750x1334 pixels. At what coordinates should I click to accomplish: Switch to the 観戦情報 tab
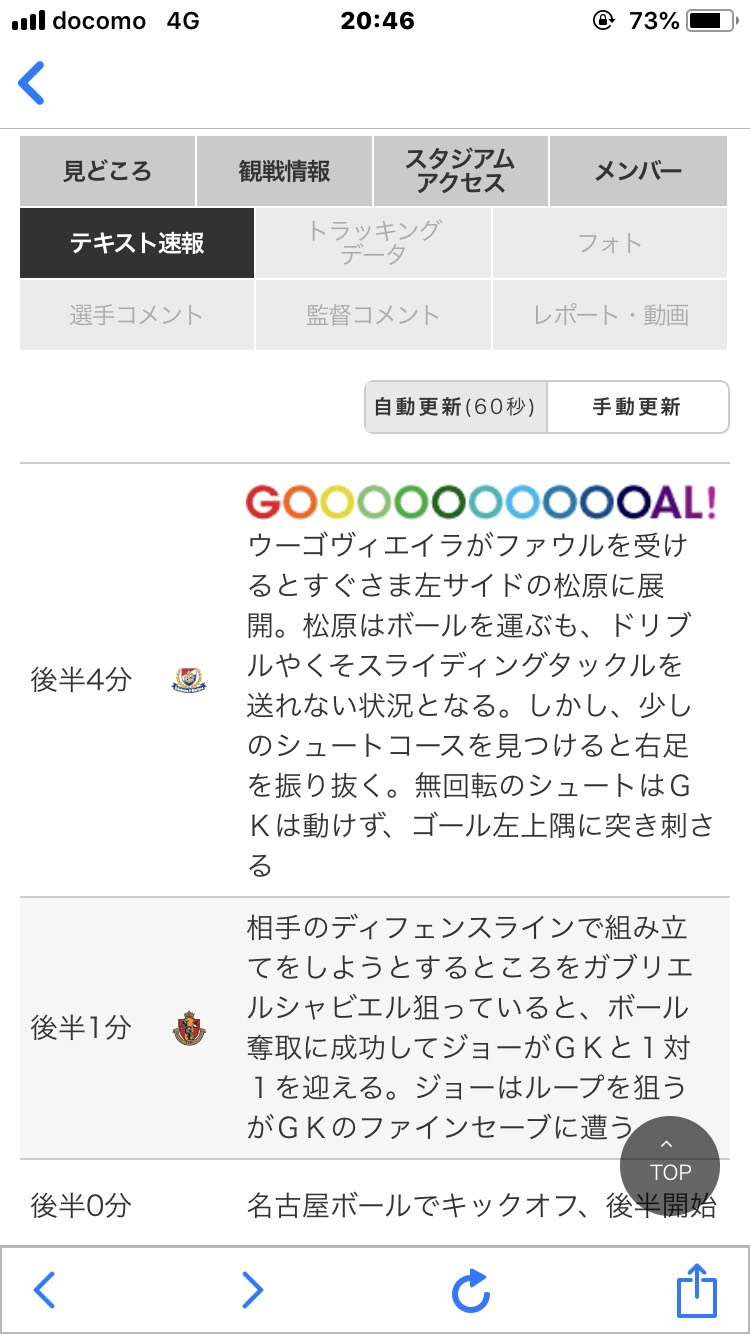284,171
